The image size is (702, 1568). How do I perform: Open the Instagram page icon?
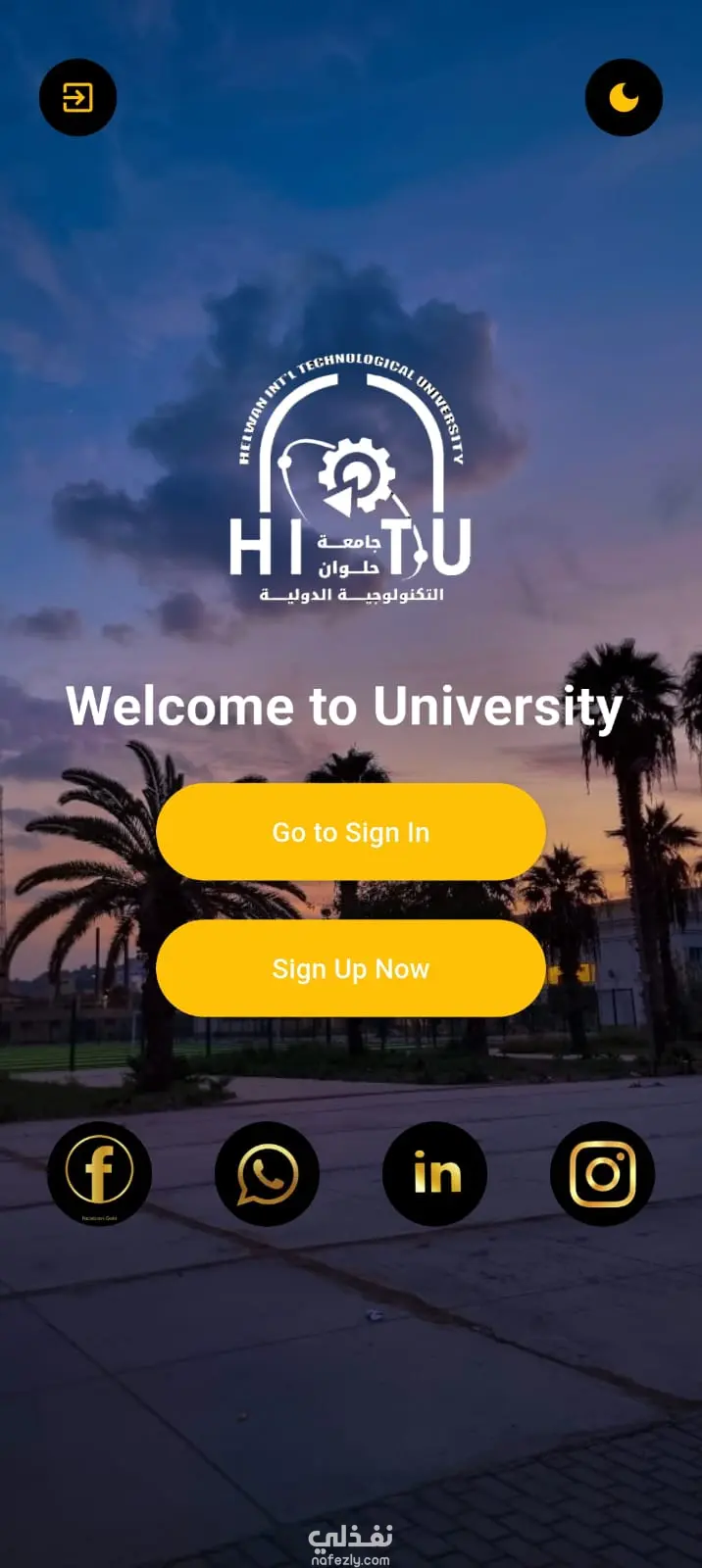(602, 1173)
